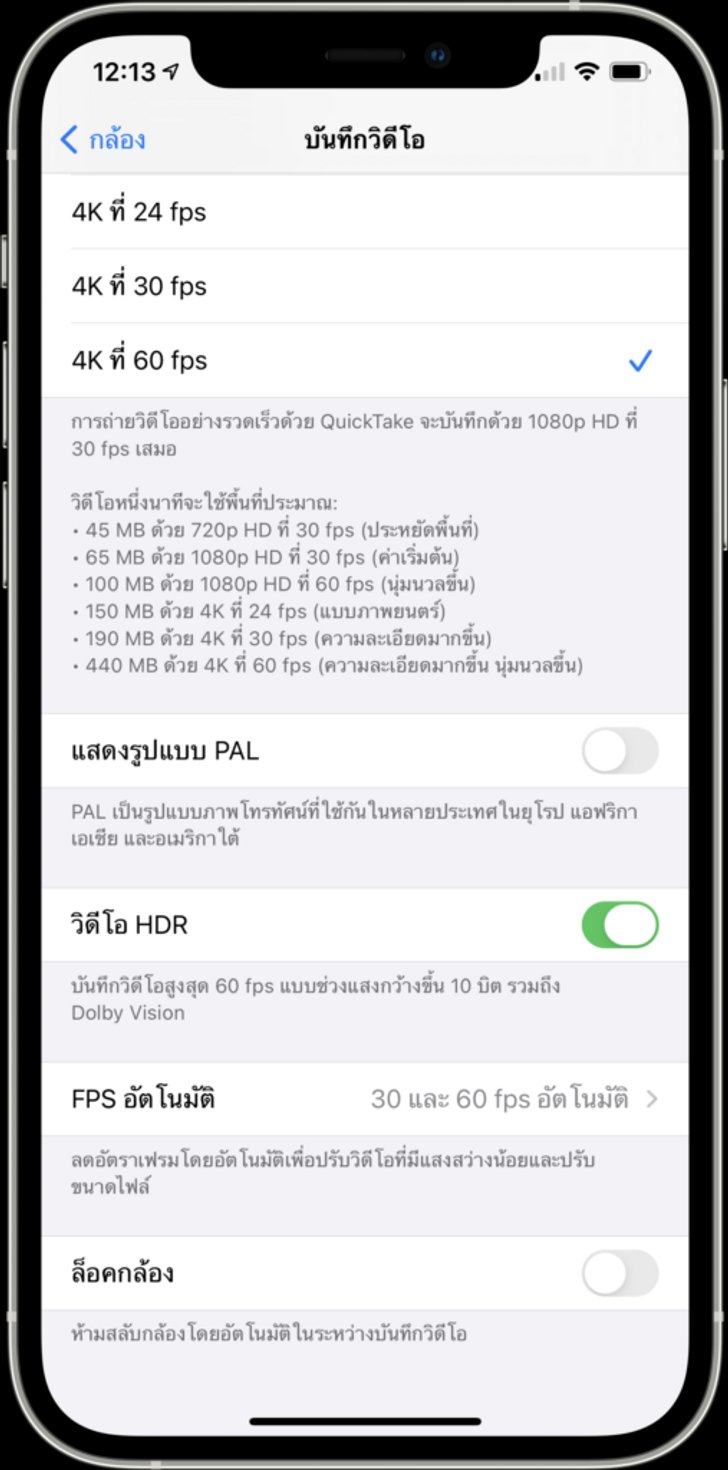Go back to กล้อง settings
The height and width of the screenshot is (1470, 728).
tap(103, 139)
